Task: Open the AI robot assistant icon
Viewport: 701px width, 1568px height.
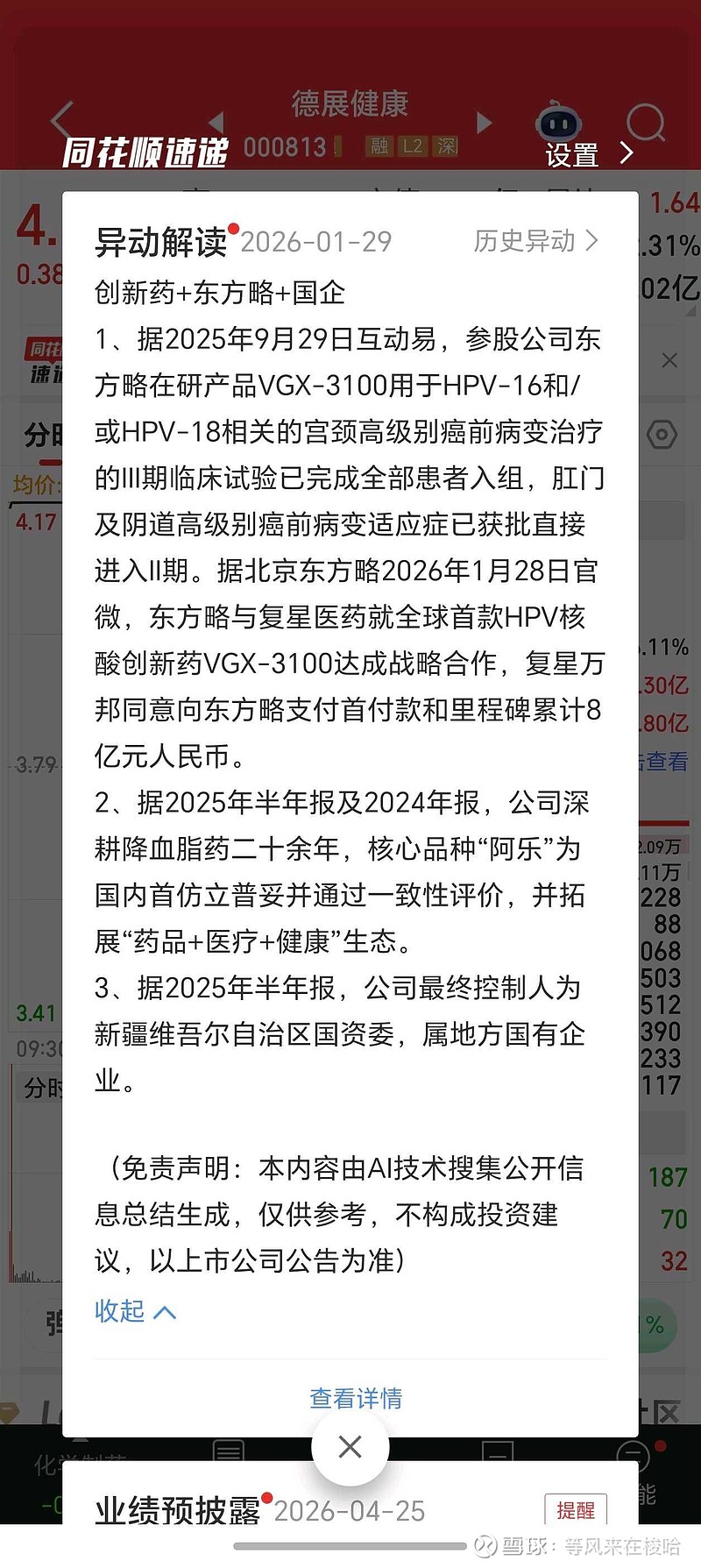Action: [x=559, y=123]
